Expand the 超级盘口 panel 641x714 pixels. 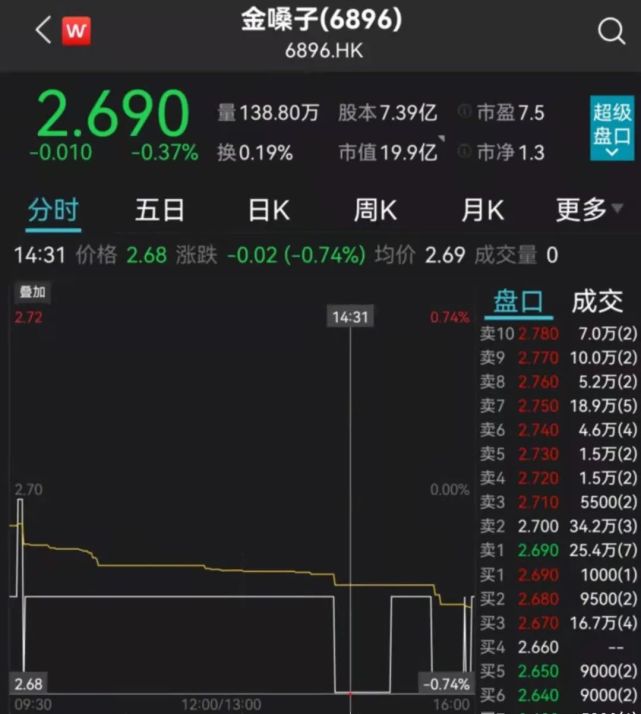pyautogui.click(x=611, y=128)
